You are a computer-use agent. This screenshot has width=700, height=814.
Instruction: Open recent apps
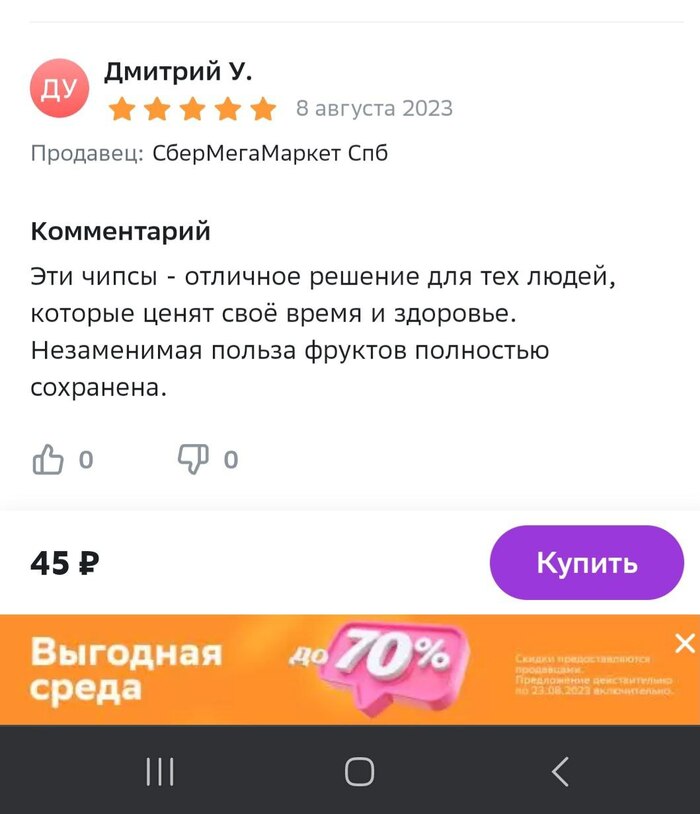click(160, 771)
